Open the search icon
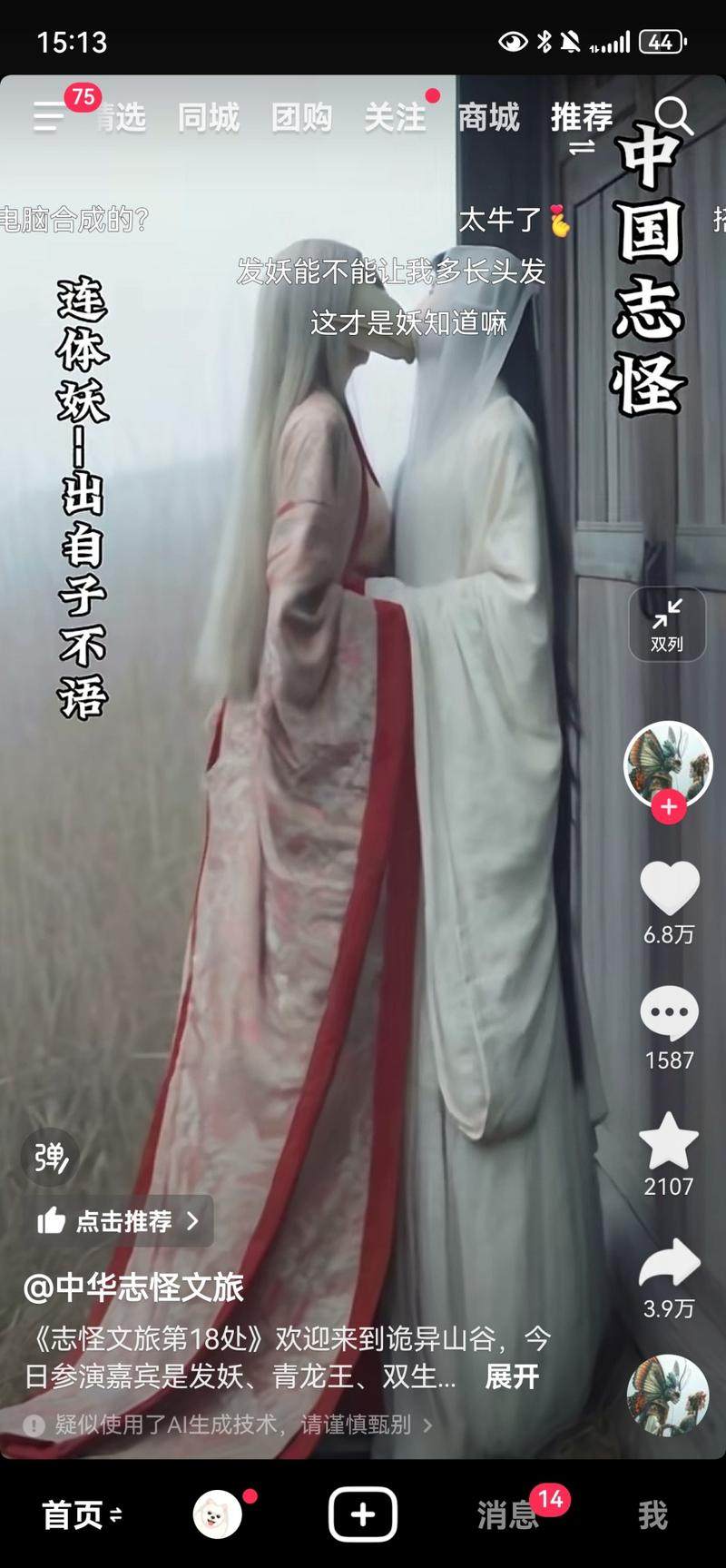The height and width of the screenshot is (1568, 726). 673,116
